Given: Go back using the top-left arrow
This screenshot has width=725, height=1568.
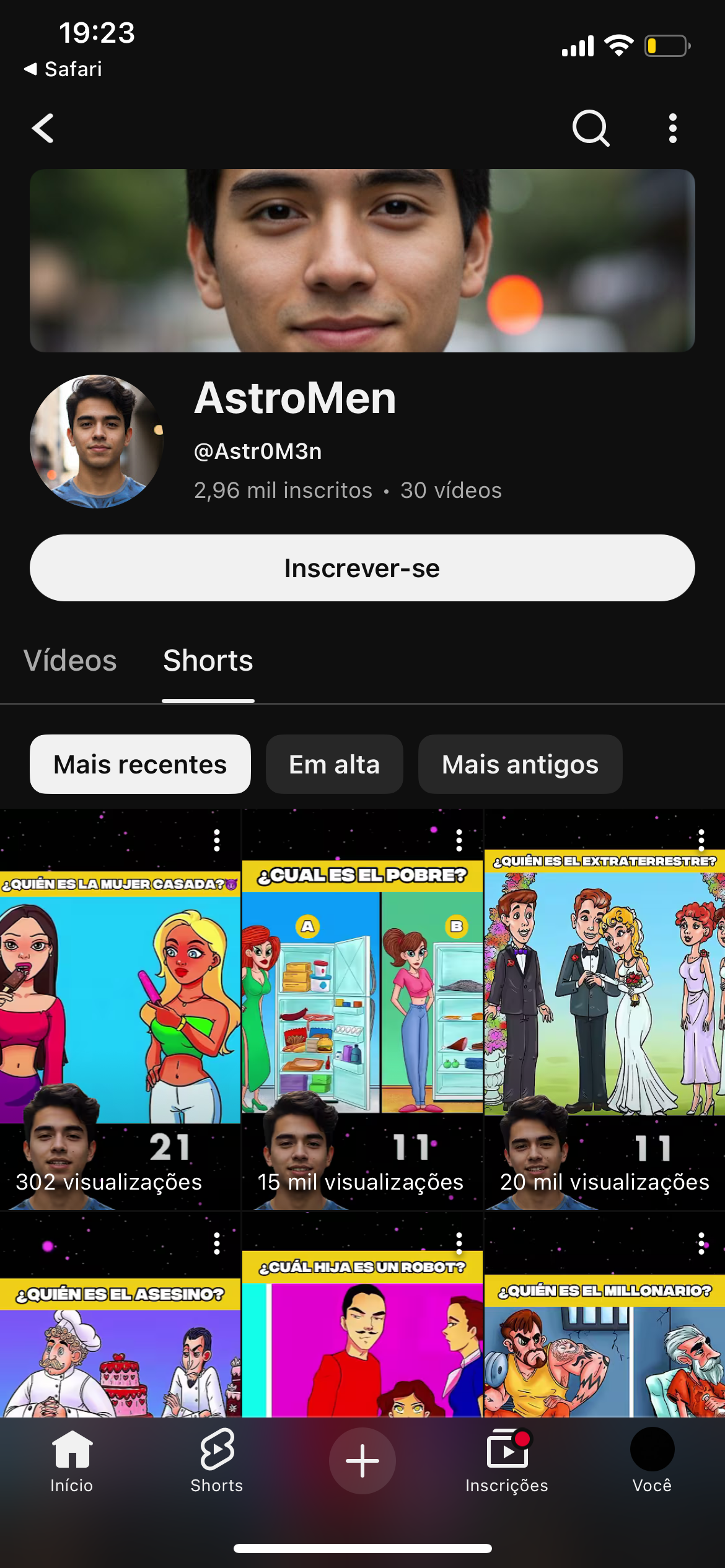Looking at the screenshot, I should (x=43, y=129).
